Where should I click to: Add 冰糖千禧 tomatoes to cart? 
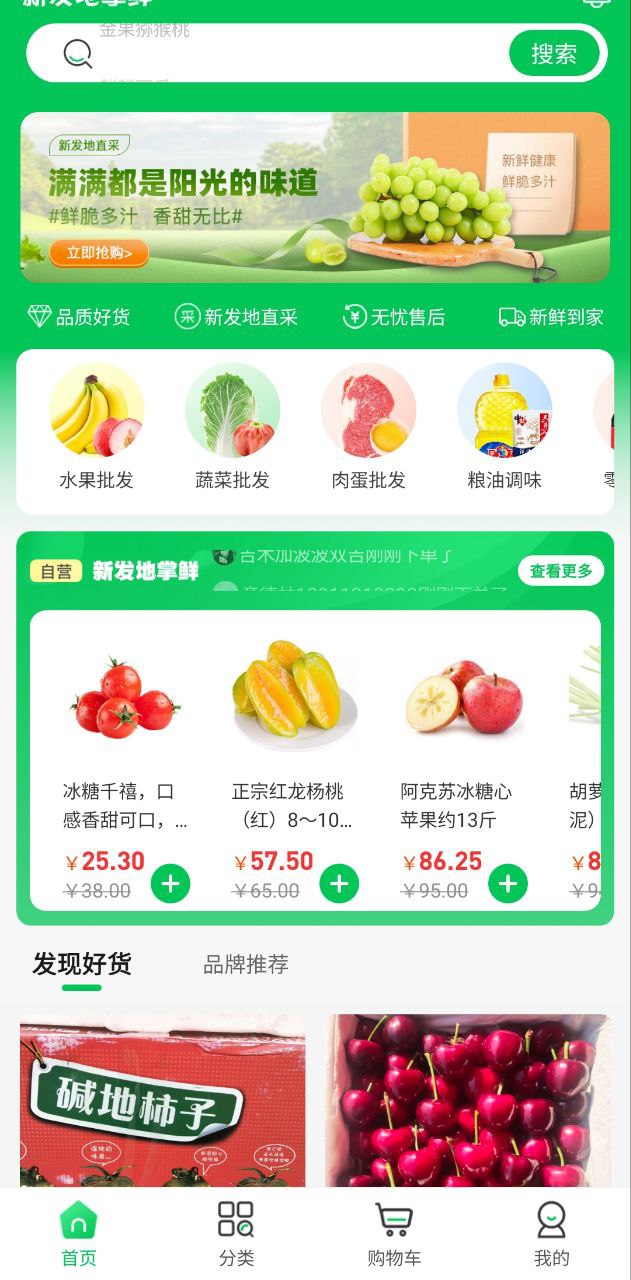tap(170, 884)
